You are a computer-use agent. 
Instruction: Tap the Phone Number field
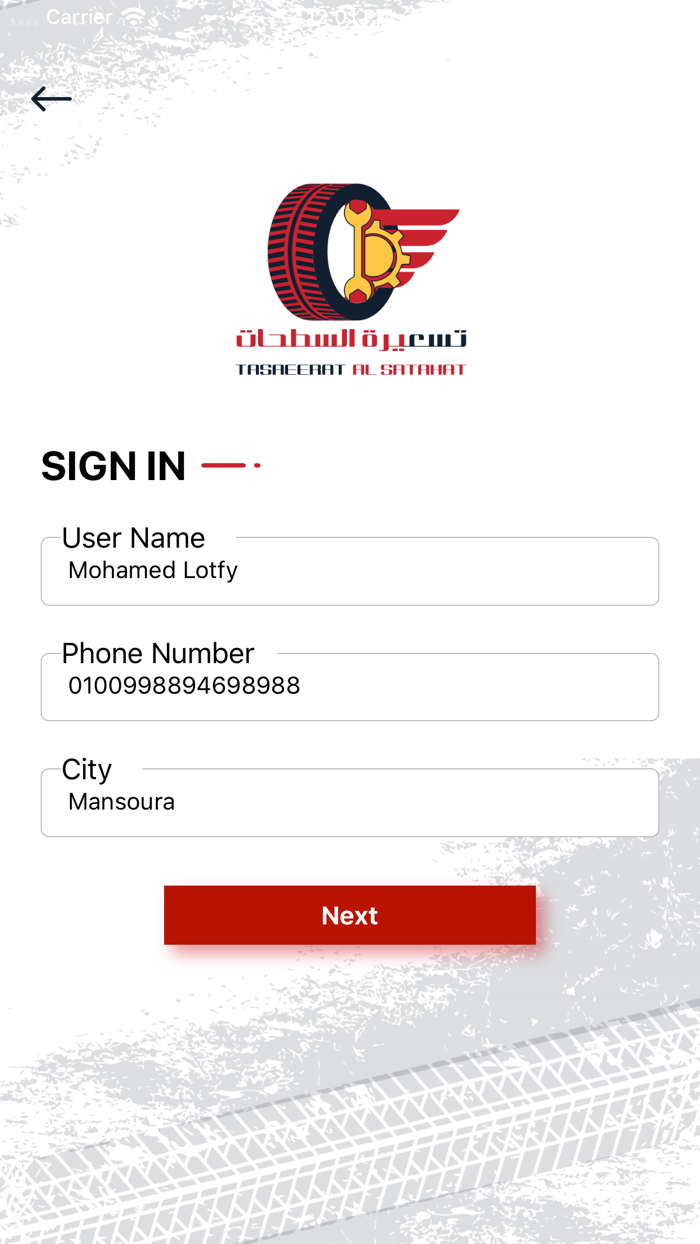(349, 687)
